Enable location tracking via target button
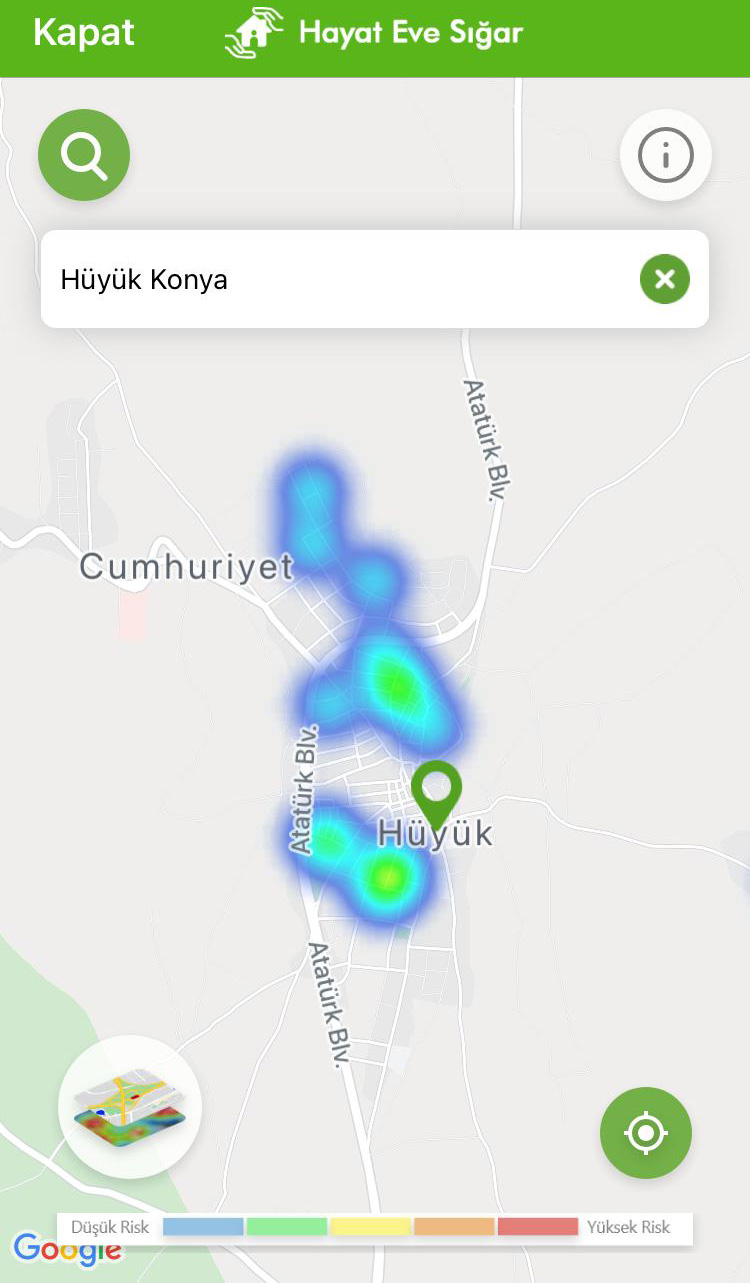Image resolution: width=750 pixels, height=1283 pixels. tap(645, 1133)
